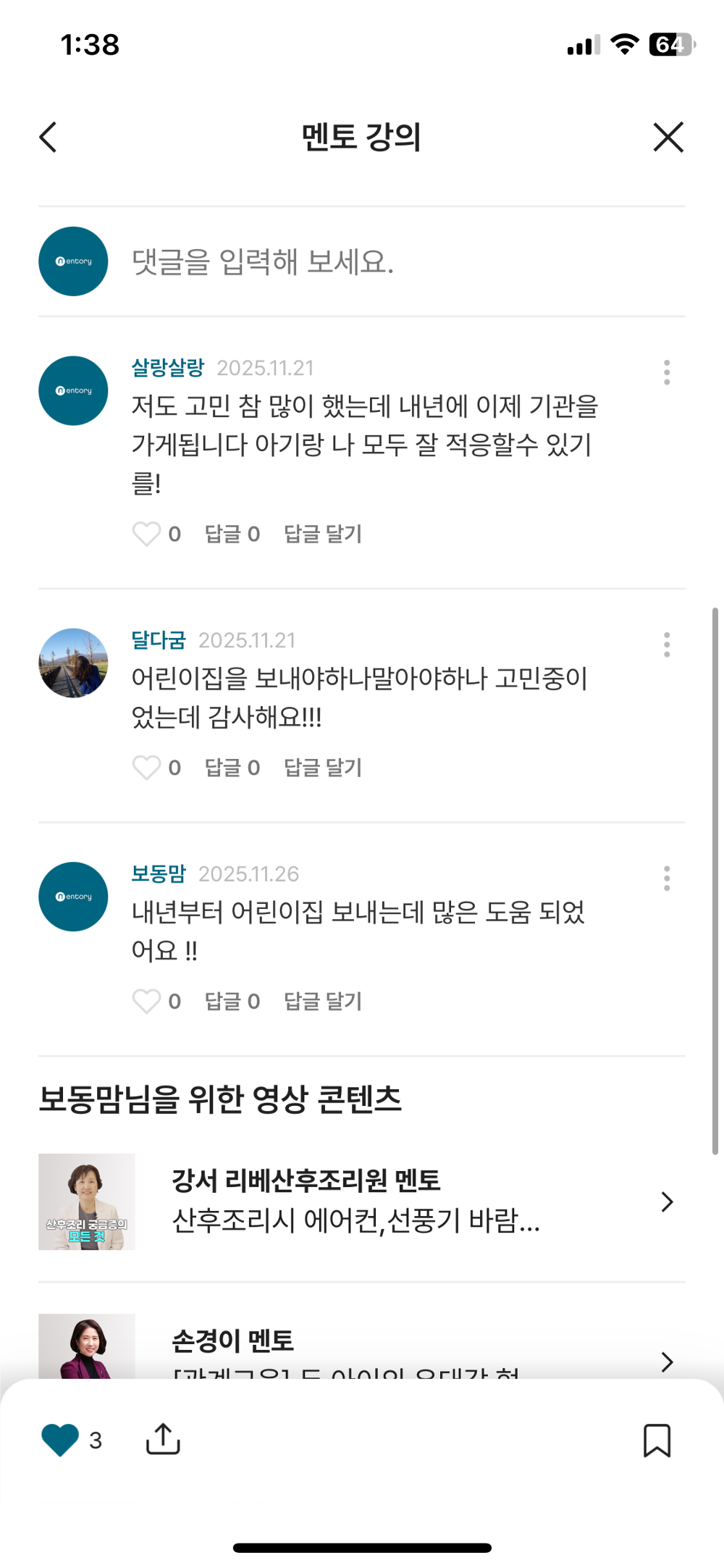Tap the Mentory avatar beside comment input

(72, 261)
